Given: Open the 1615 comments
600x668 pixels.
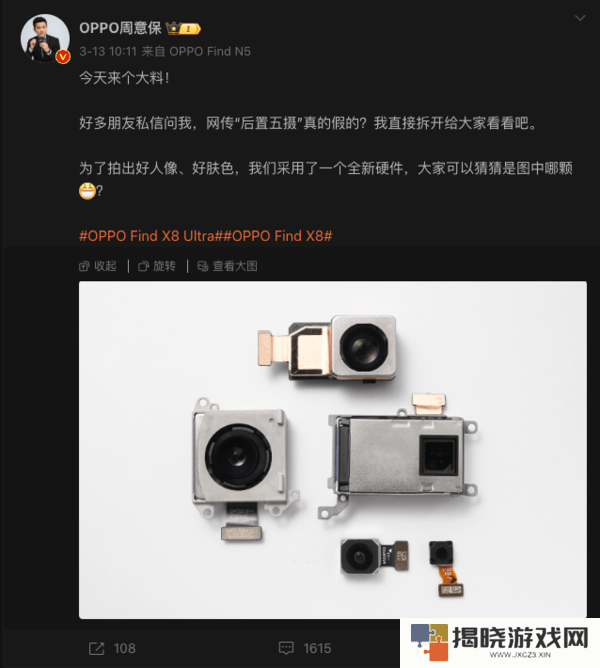Looking at the screenshot, I should click(304, 648).
